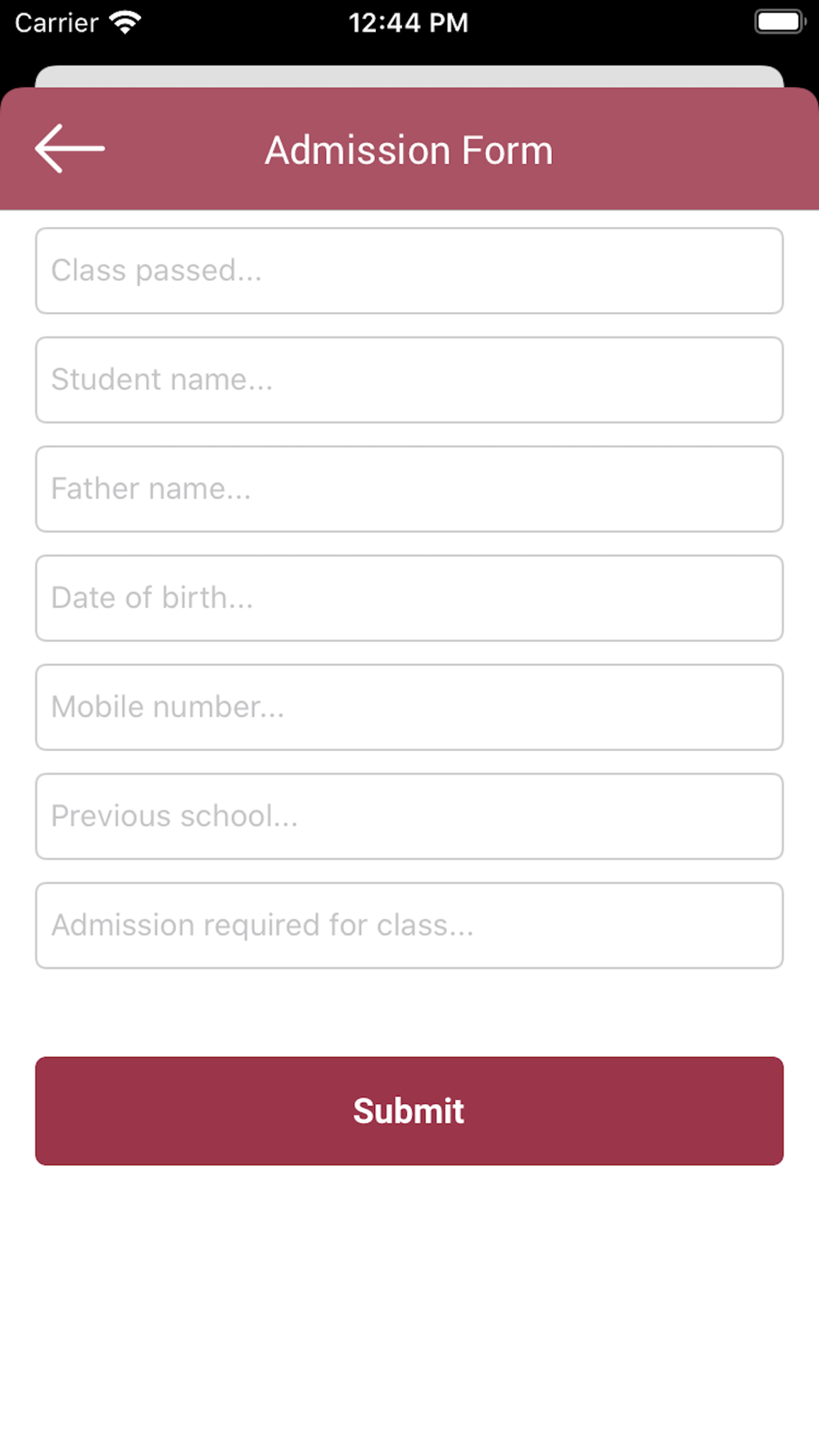Focus the Previous school field
The width and height of the screenshot is (819, 1456).
409,816
